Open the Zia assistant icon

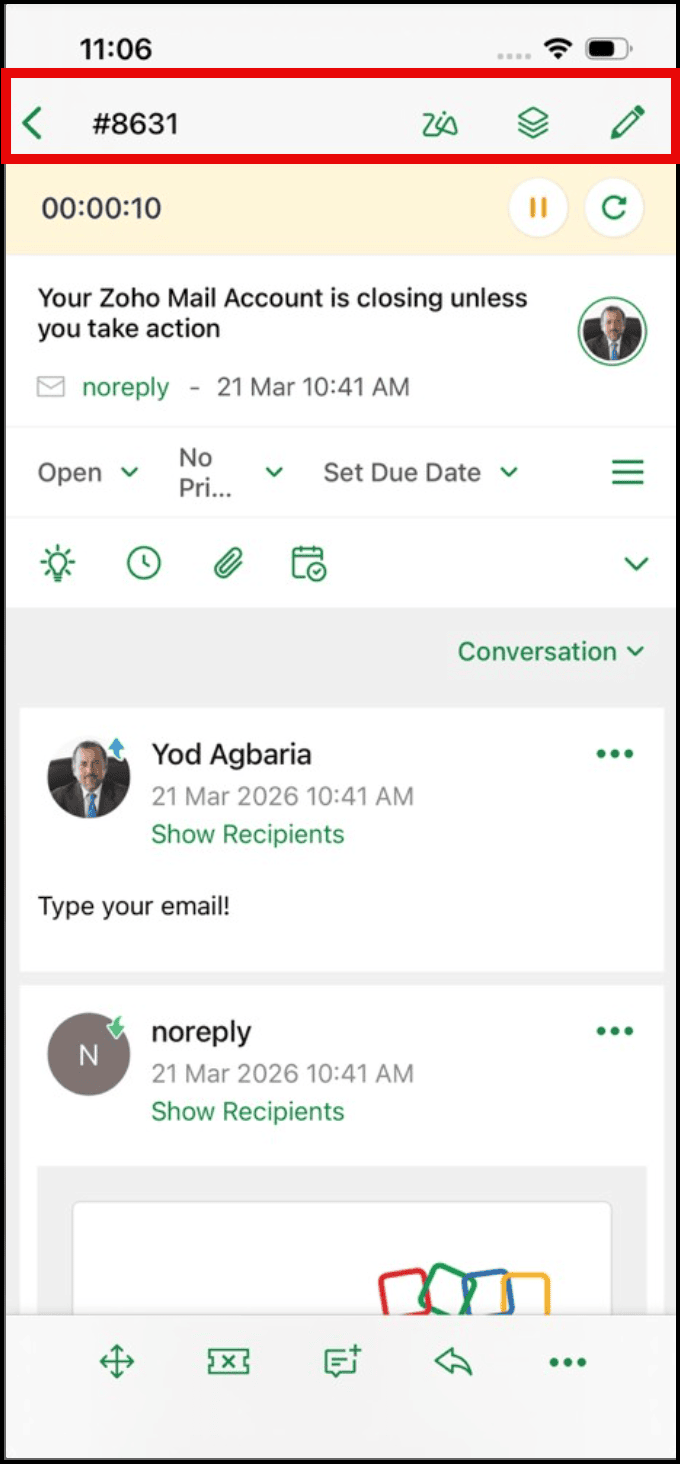pos(439,123)
